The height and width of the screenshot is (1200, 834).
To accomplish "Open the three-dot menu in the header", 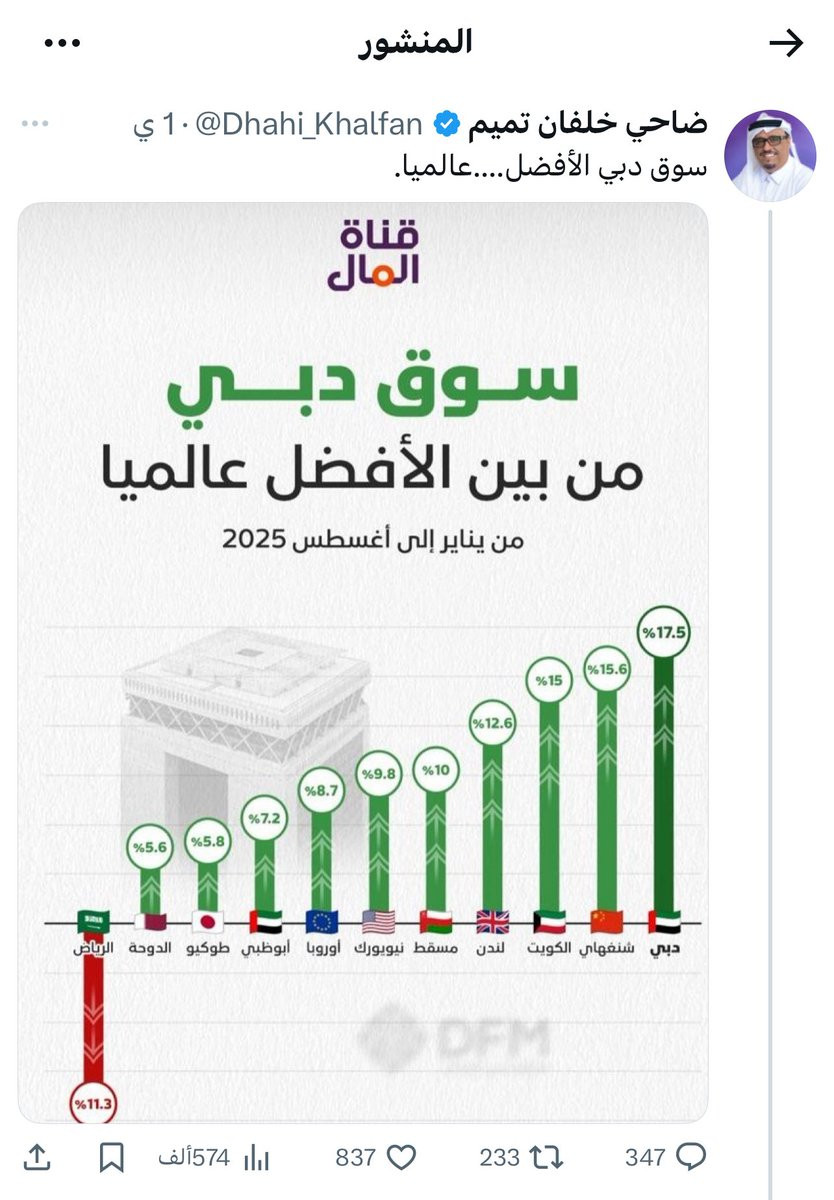I will pyautogui.click(x=59, y=43).
